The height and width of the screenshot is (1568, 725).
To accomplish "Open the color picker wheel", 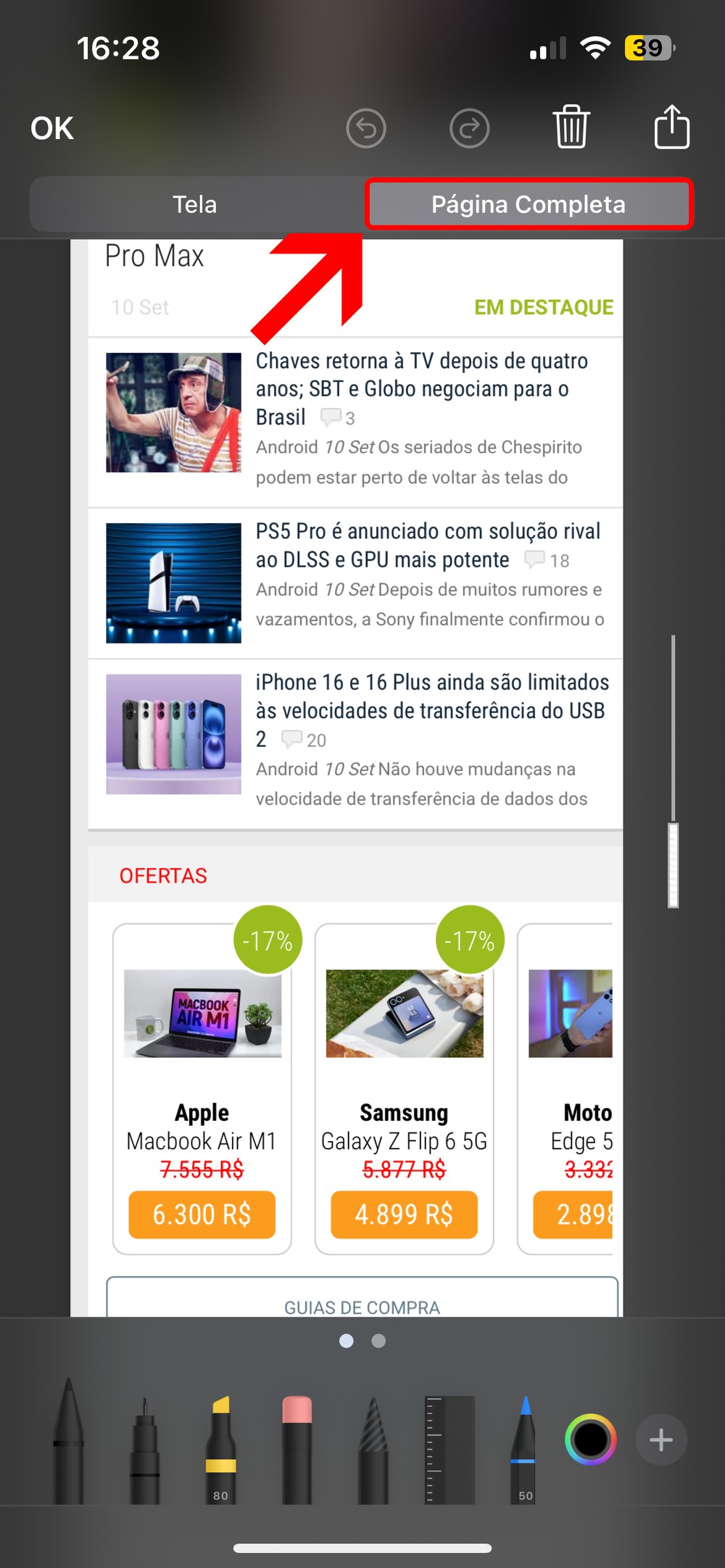I will click(x=591, y=1439).
